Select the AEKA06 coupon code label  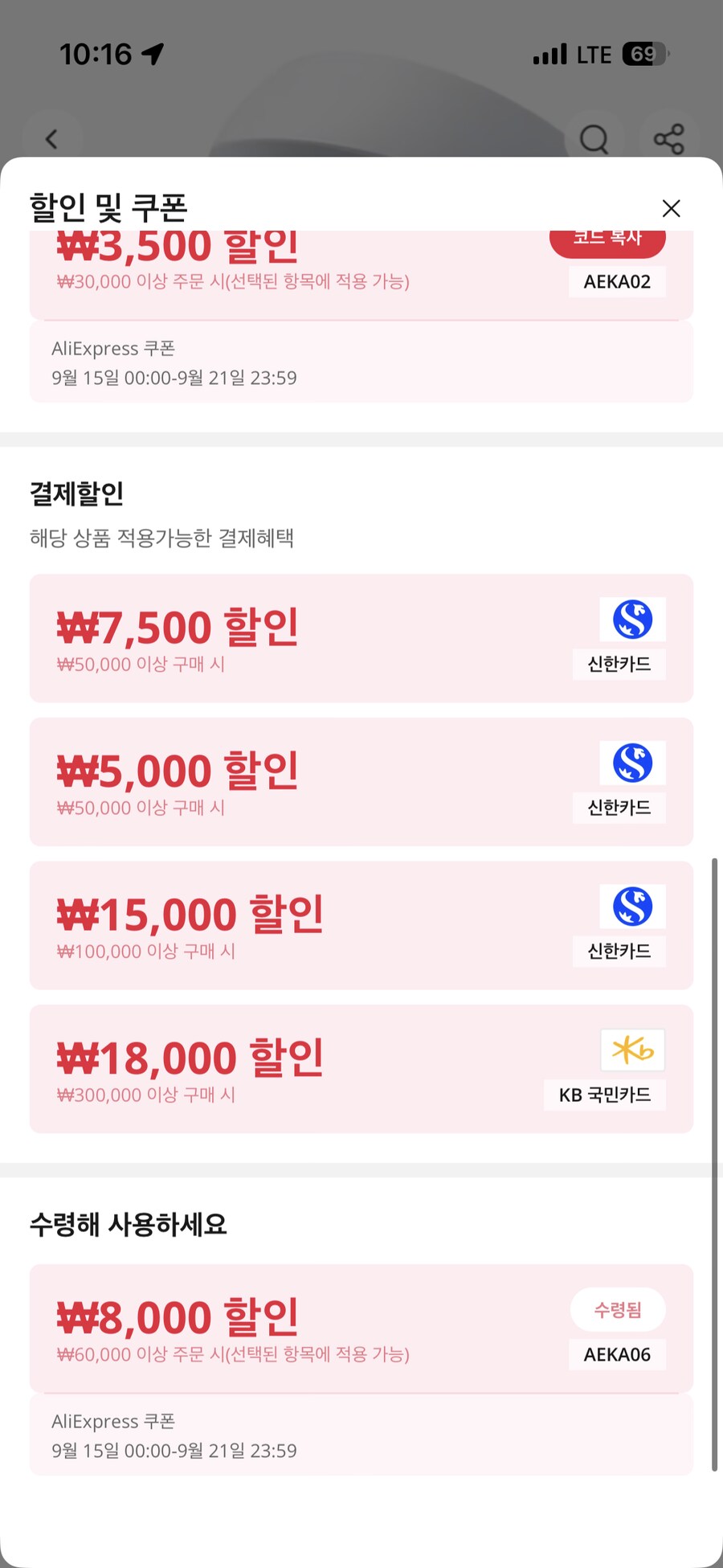click(x=617, y=1354)
